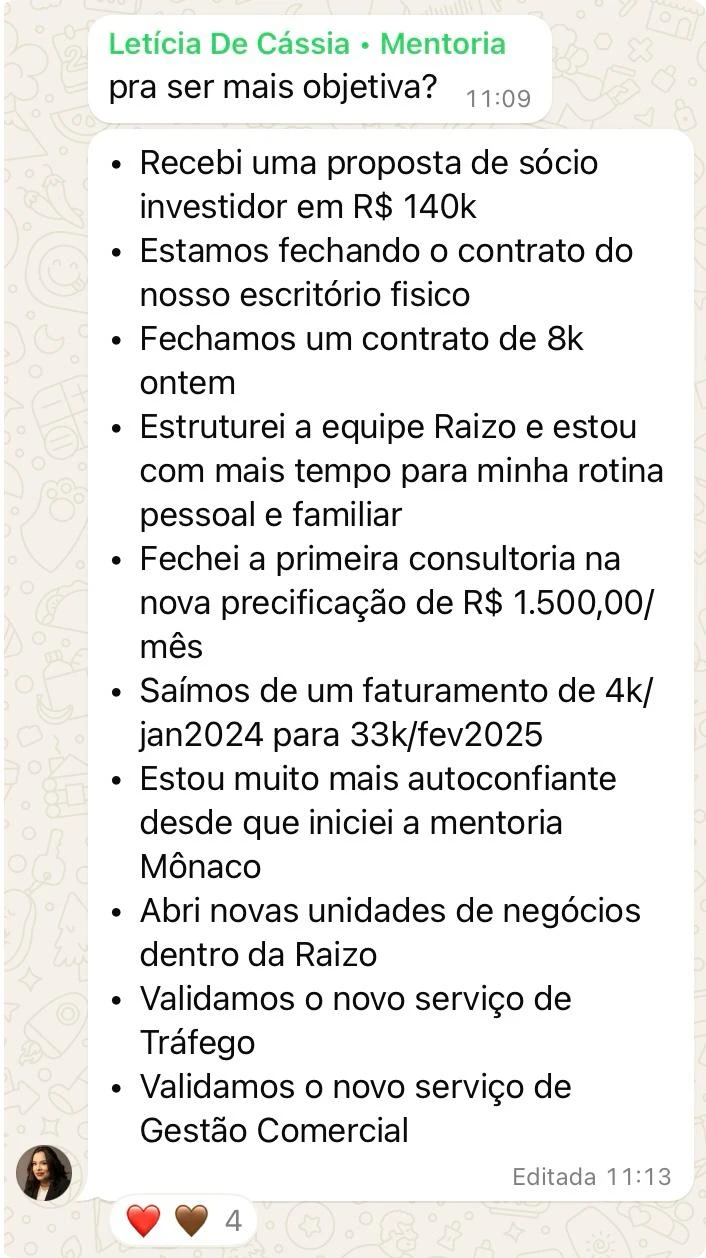Open the sender's profile photo
Screen dimensions: 706x1258
pyautogui.click(x=44, y=1172)
